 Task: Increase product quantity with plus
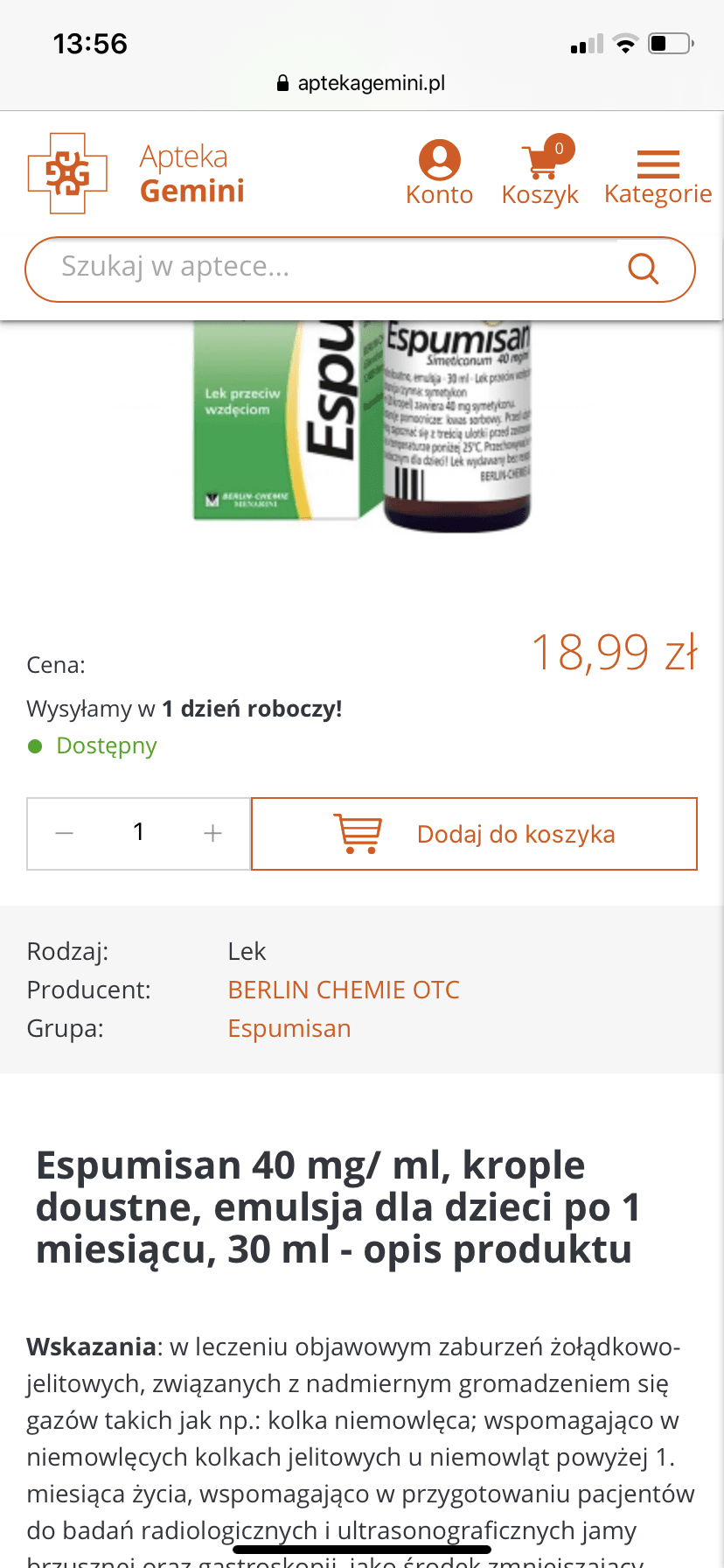[x=212, y=834]
